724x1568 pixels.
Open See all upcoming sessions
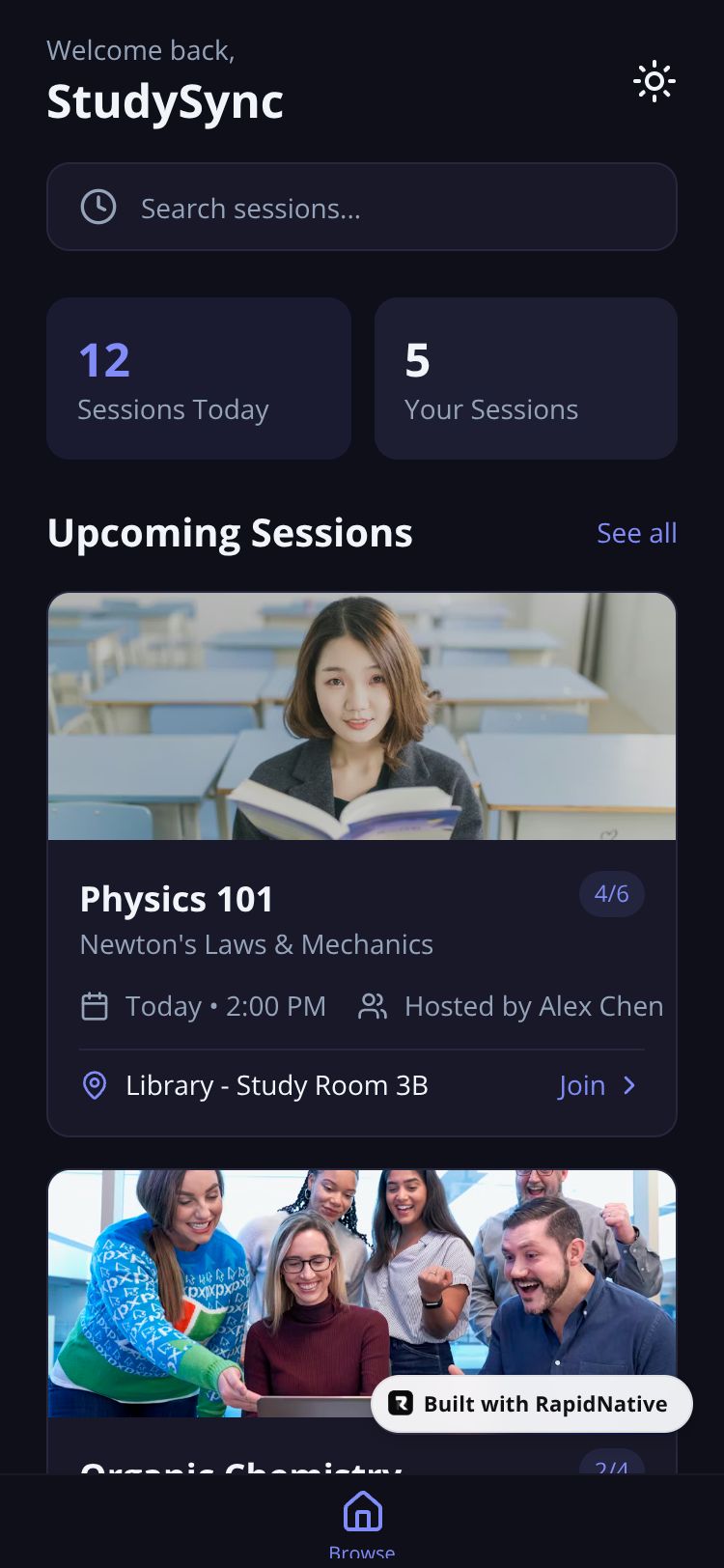click(637, 533)
